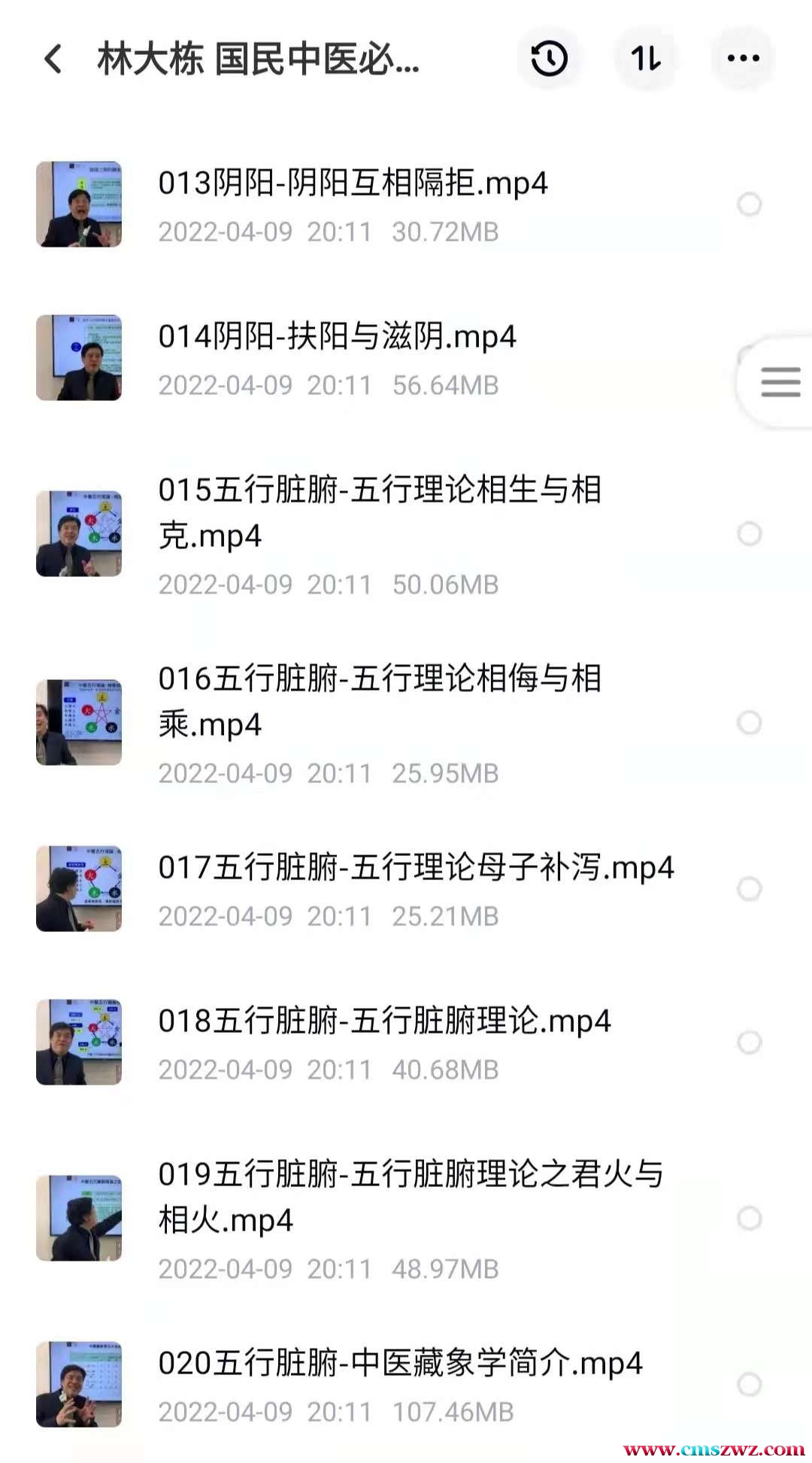Screen dimensions: 812x1463
Task: Select the checkbox for 013阴阳-阴阳互相隔拒.mp4
Action: tap(750, 204)
